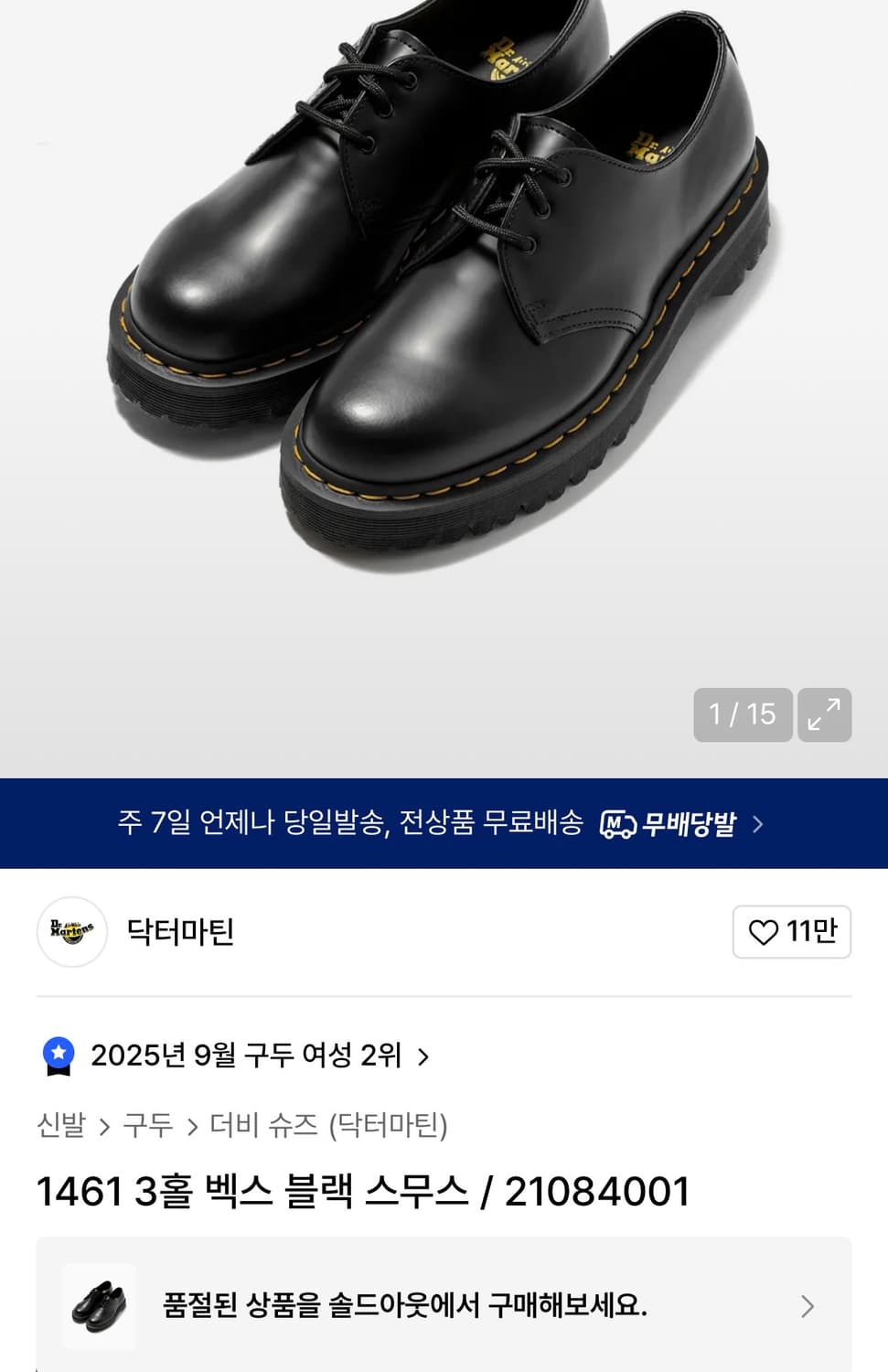Click the blue ribbon ranking badge icon
The height and width of the screenshot is (1372, 888).
[x=60, y=1056]
